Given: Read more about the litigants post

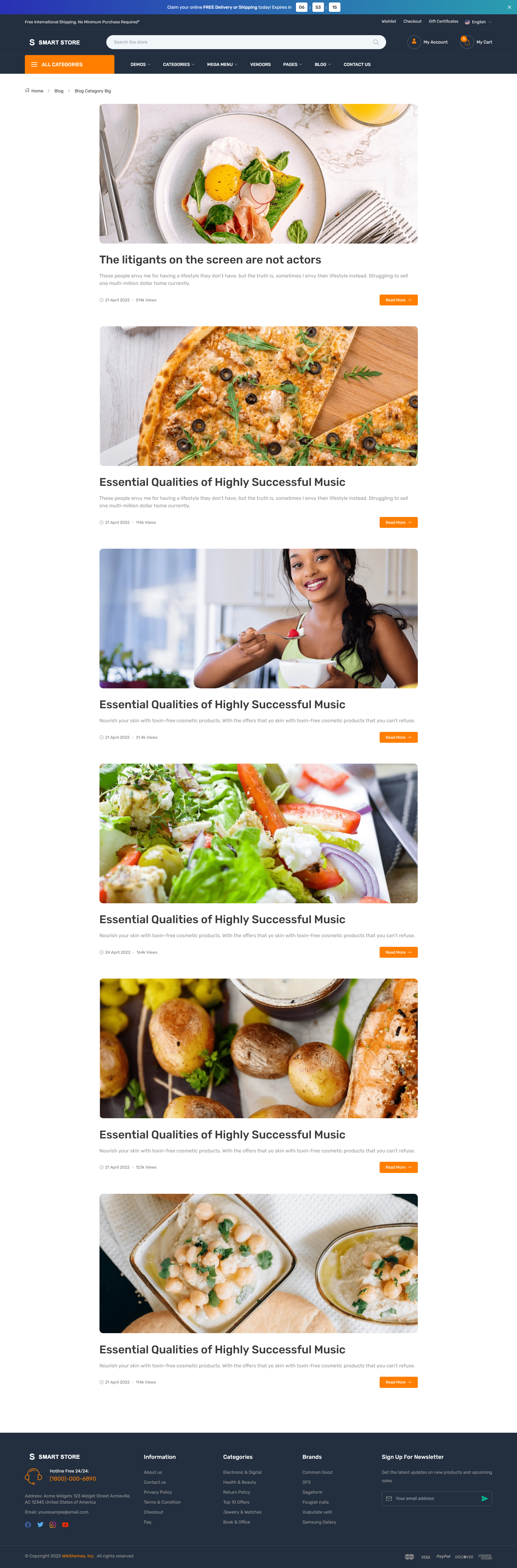Looking at the screenshot, I should click(x=398, y=300).
